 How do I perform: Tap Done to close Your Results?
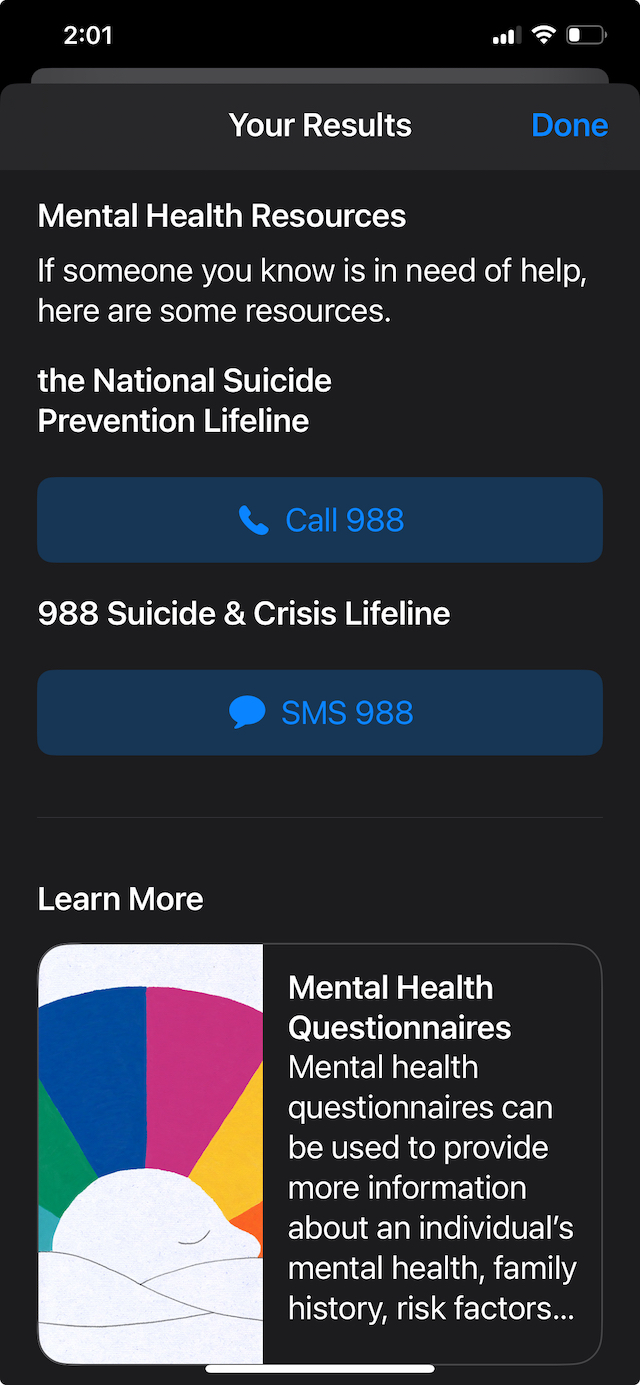coord(569,125)
